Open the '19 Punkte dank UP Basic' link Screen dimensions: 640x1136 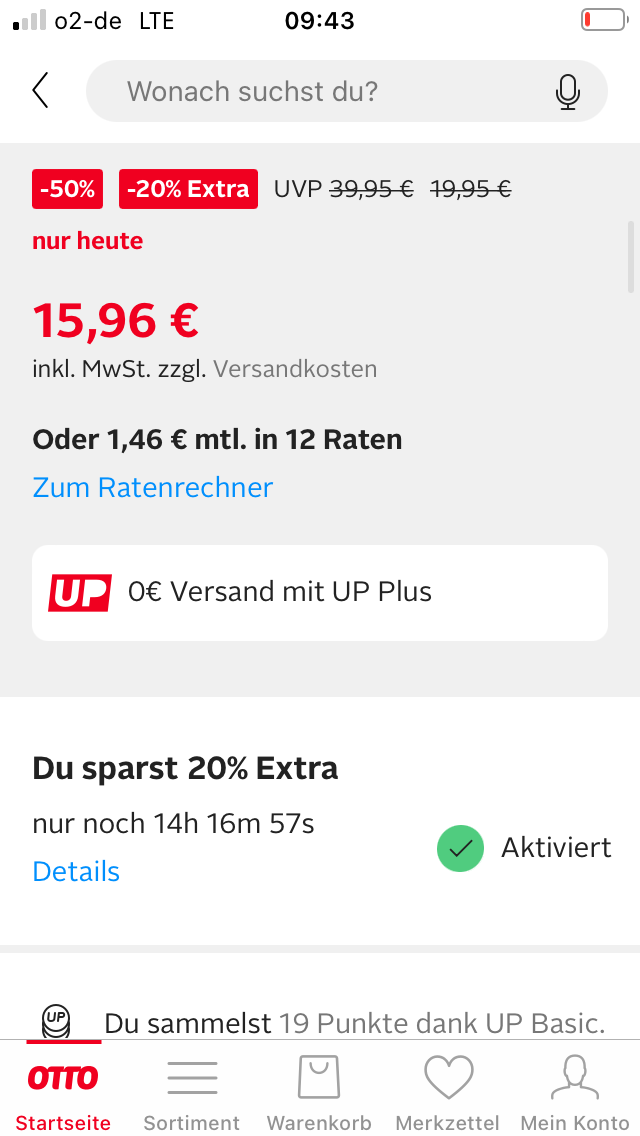pos(442,1023)
